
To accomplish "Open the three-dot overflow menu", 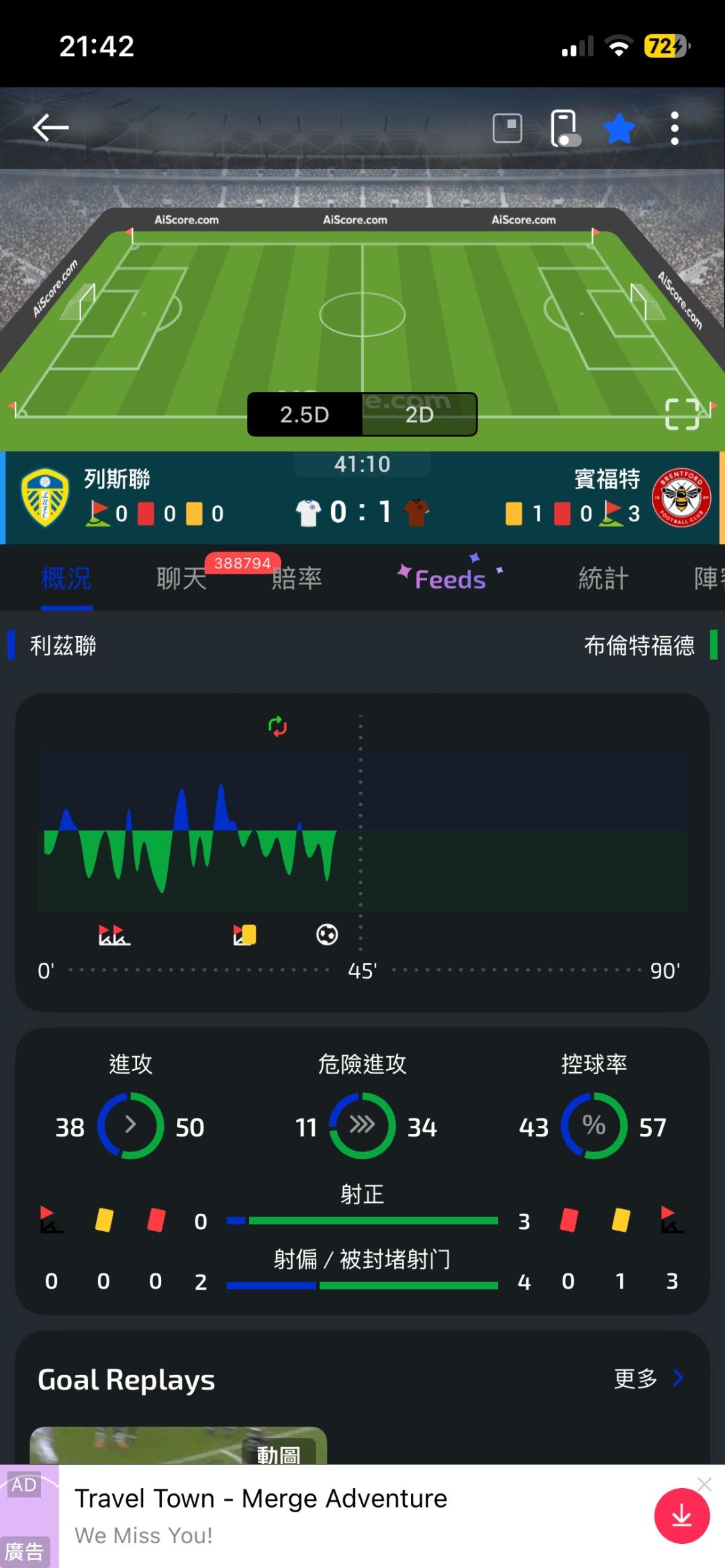I will tap(675, 128).
